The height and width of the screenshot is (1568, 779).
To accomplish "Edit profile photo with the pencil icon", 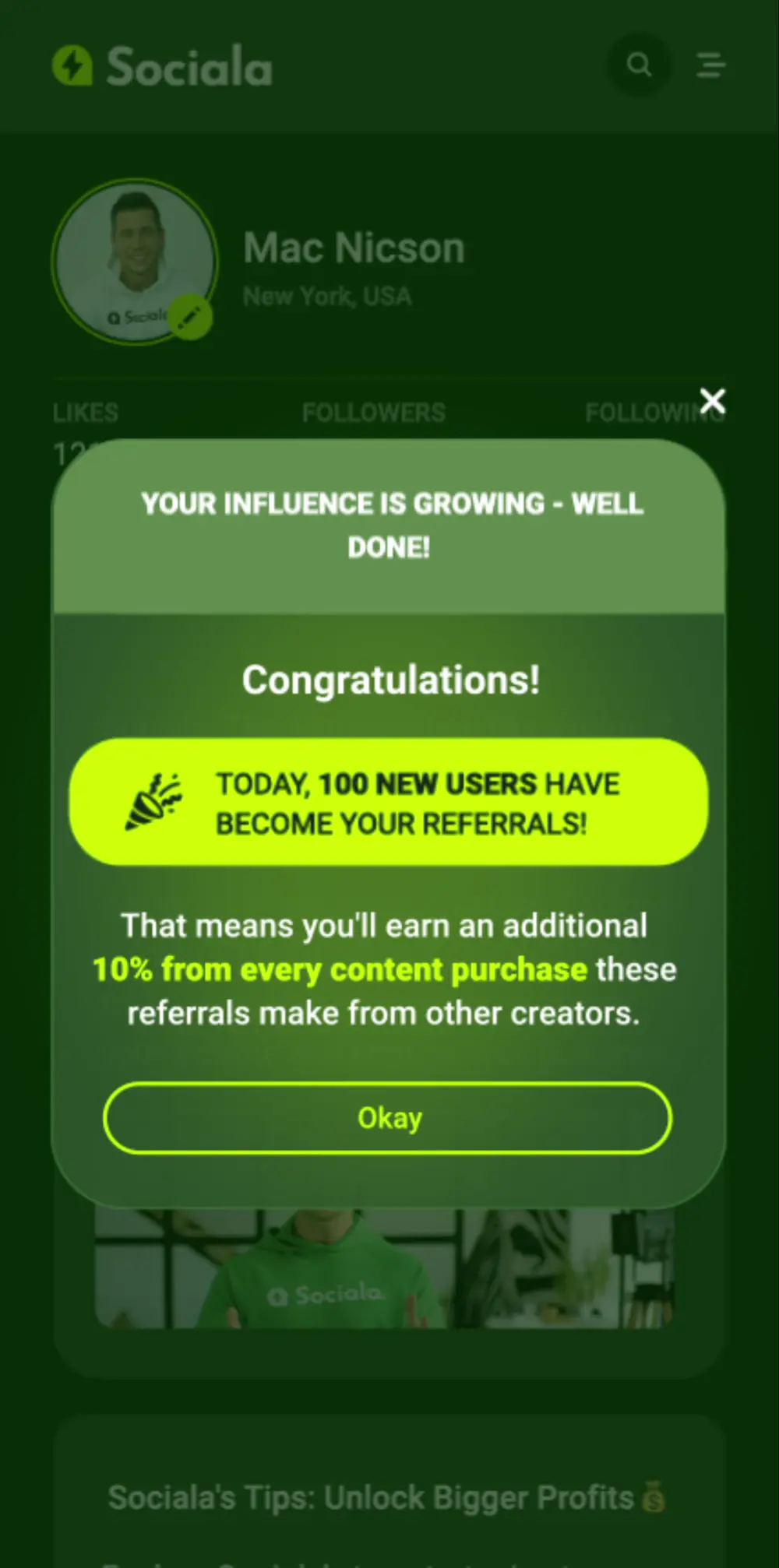I will [x=190, y=317].
